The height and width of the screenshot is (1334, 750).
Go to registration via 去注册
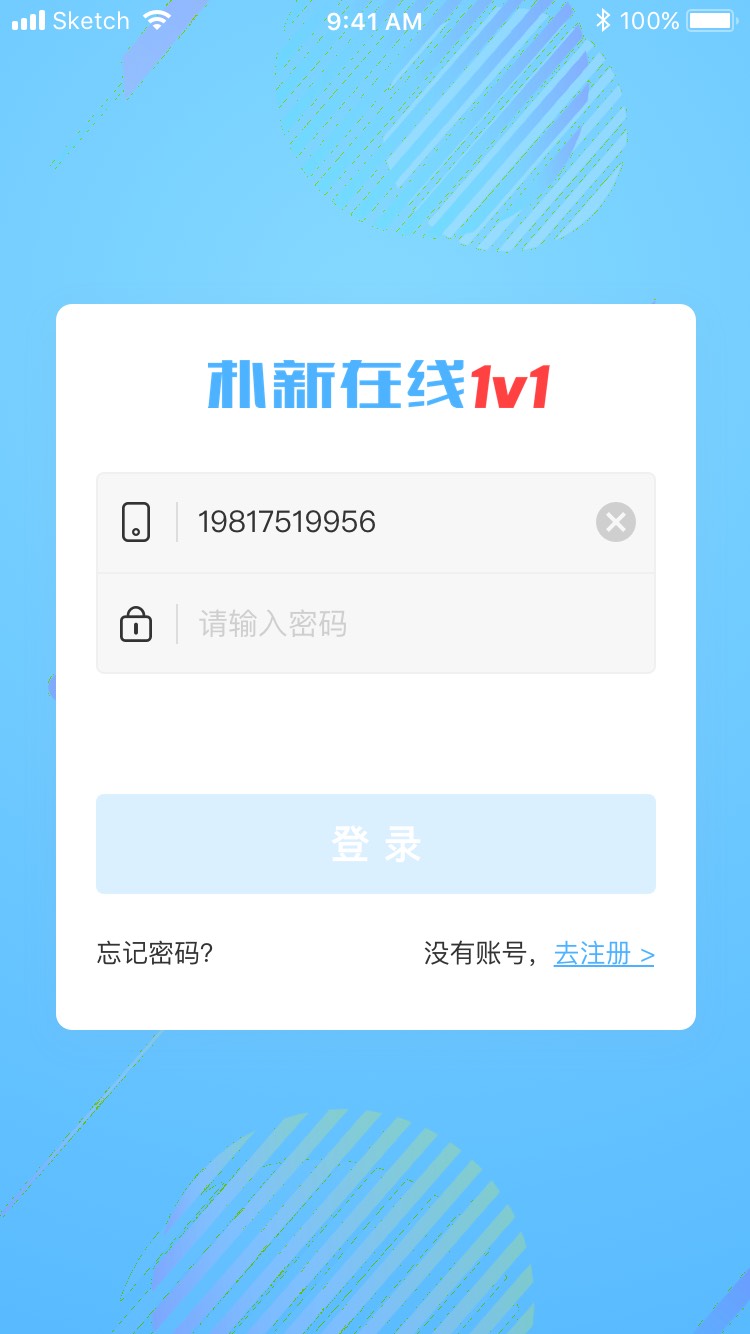[604, 954]
